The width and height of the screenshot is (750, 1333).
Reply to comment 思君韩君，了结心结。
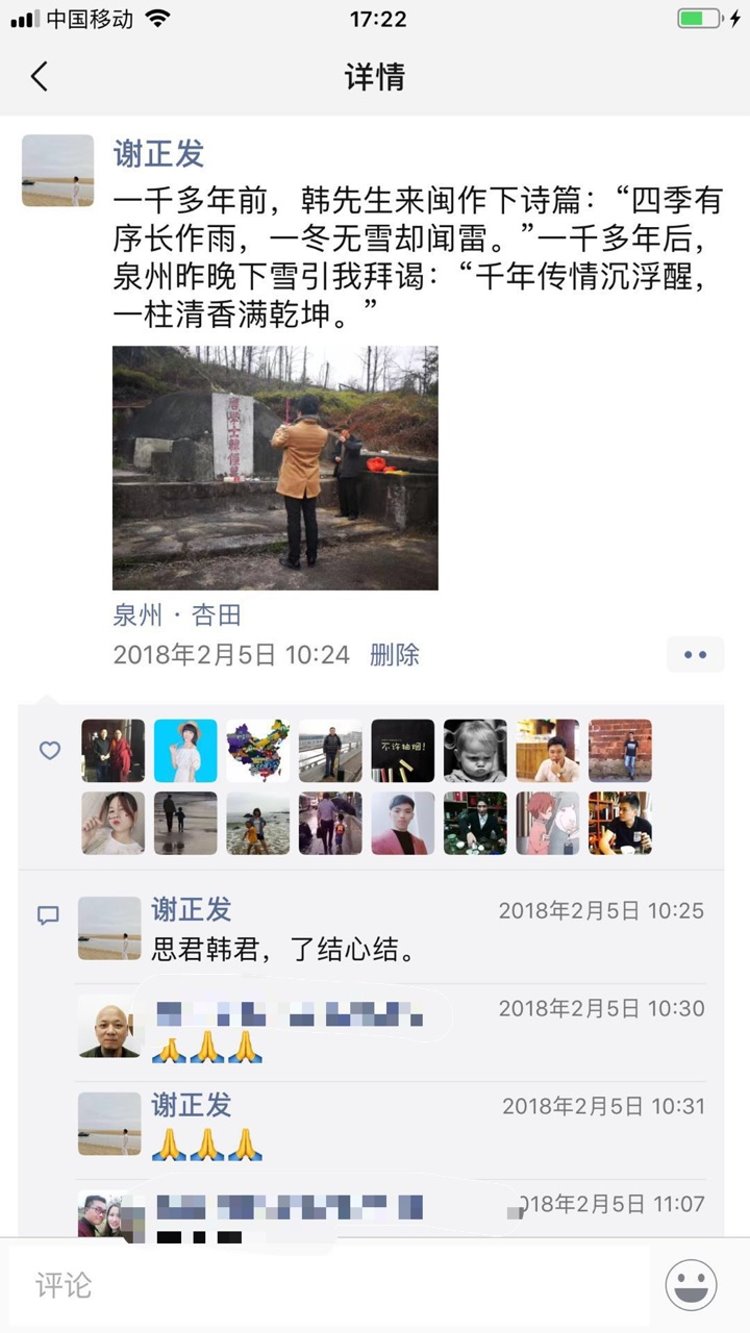coord(284,949)
